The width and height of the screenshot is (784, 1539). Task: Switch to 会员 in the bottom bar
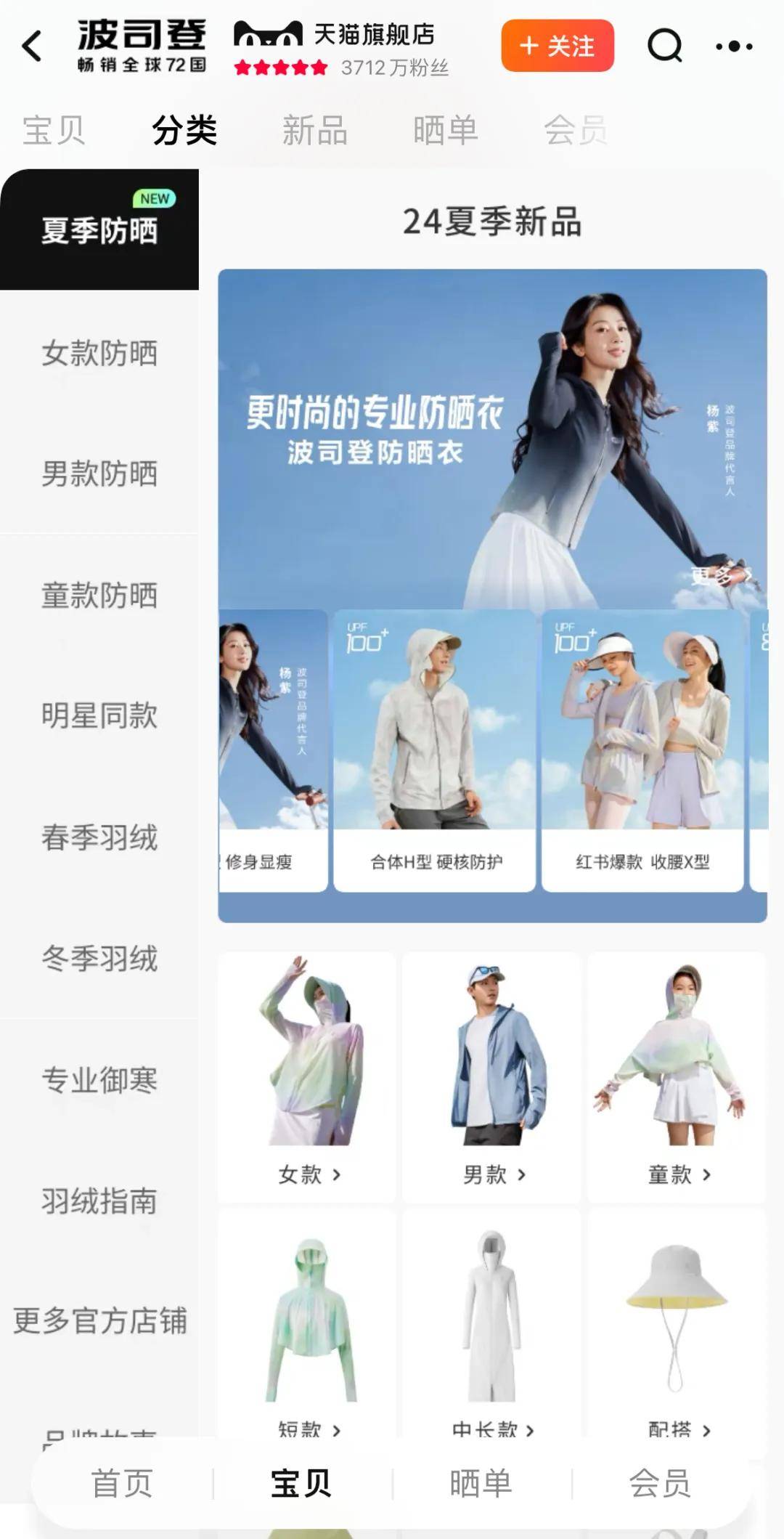(x=659, y=1482)
